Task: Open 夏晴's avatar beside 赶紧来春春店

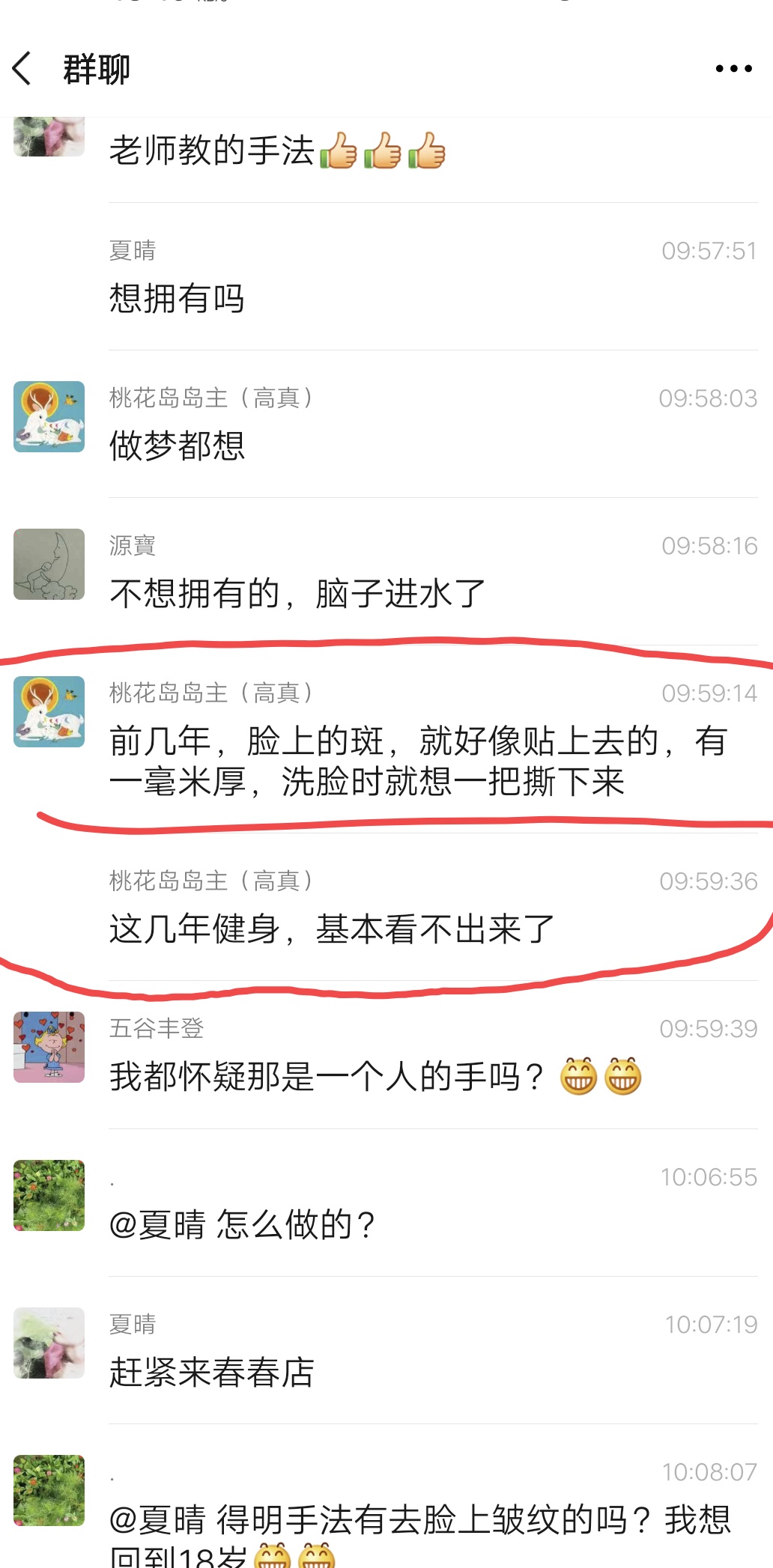Action: 49,1343
